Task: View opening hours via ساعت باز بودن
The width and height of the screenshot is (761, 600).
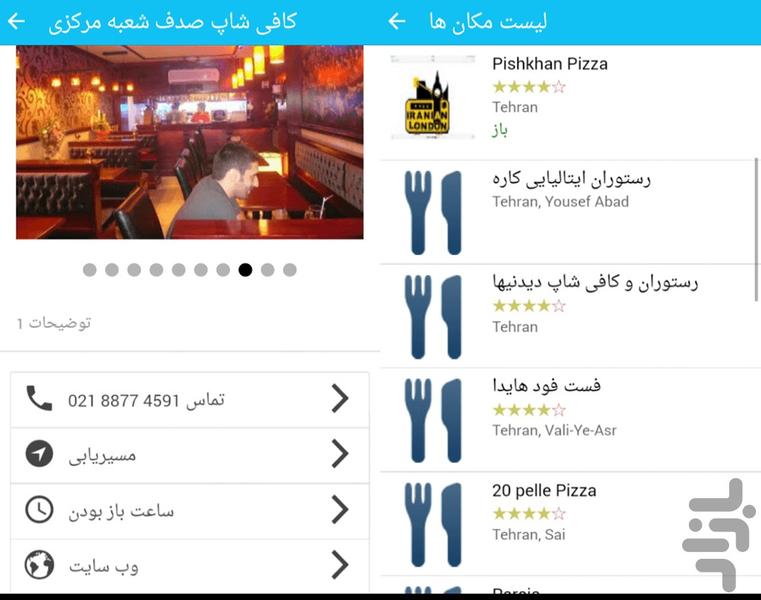Action: point(190,510)
